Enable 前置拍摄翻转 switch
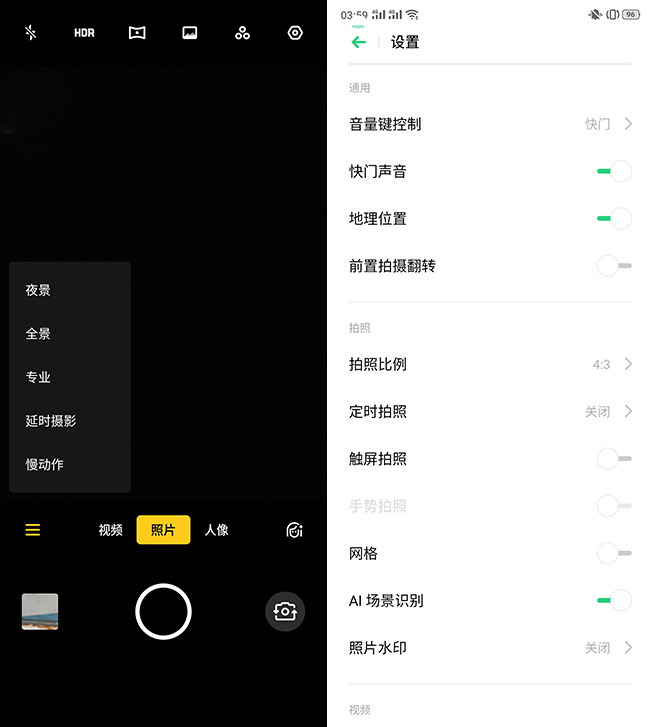 pos(614,266)
